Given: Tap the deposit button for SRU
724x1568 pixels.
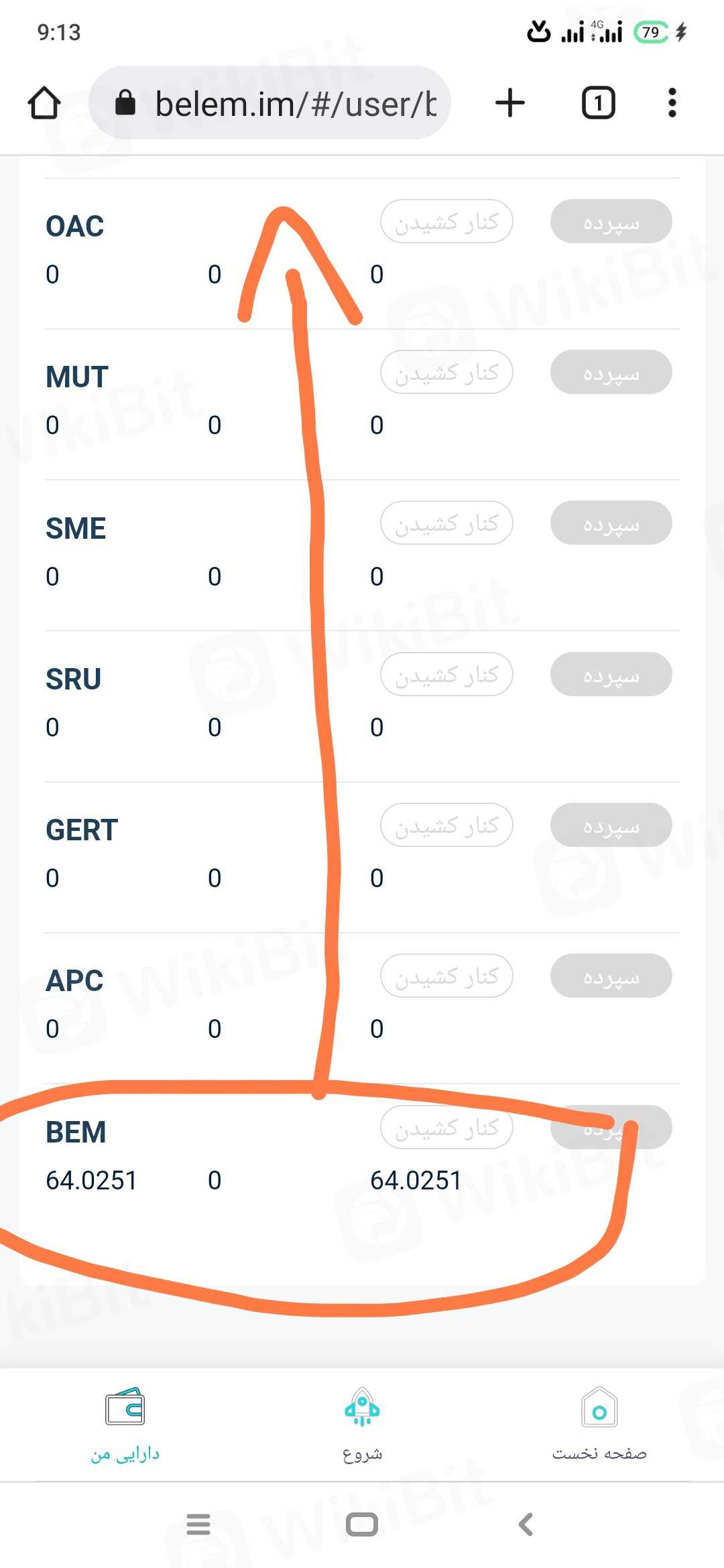Looking at the screenshot, I should pyautogui.click(x=611, y=675).
